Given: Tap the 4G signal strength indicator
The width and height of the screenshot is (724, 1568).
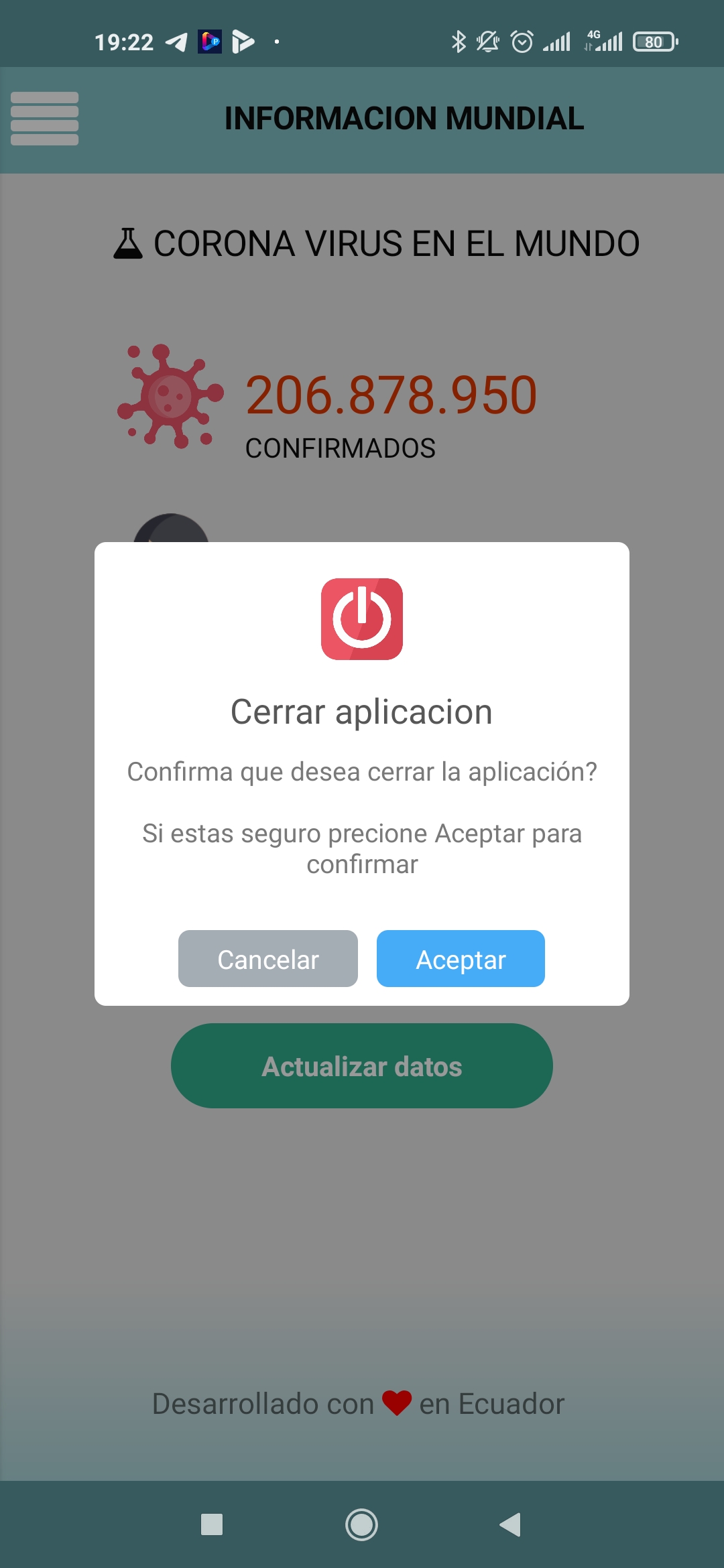Looking at the screenshot, I should coord(602,42).
